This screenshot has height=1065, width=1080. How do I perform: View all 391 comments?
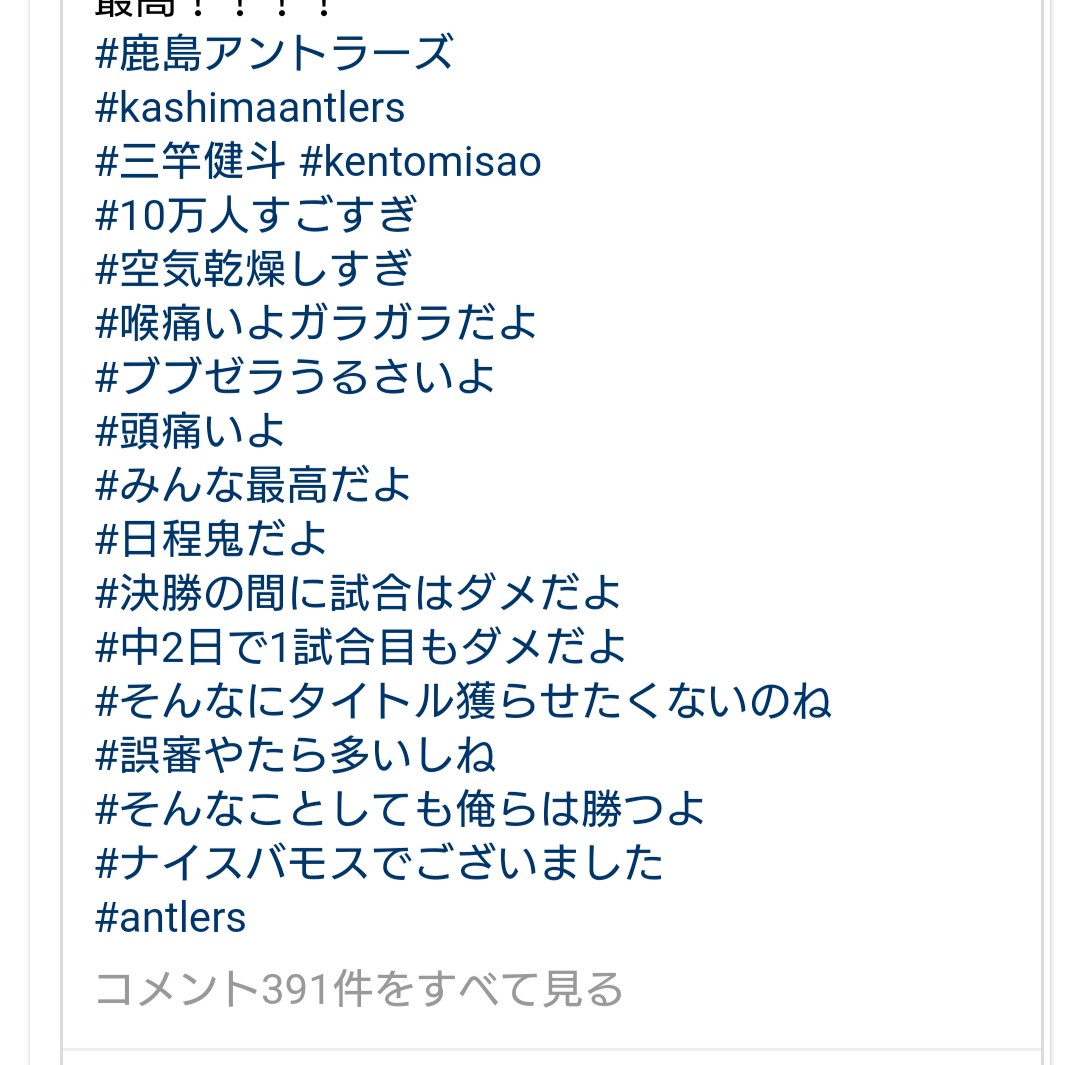point(359,989)
